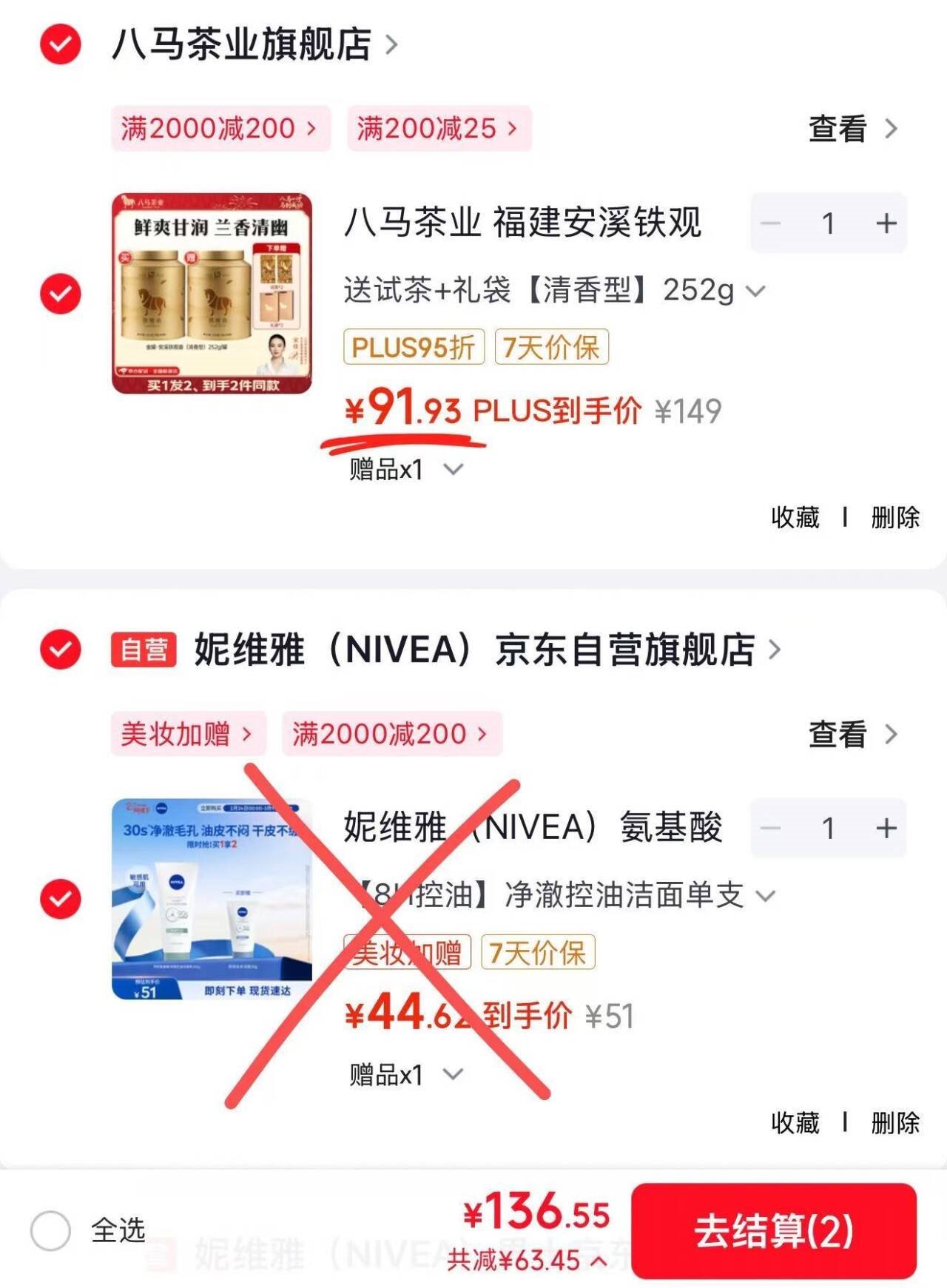This screenshot has height=1288, width=947.
Task: Save the 八马茶业 tea to favorites
Action: [795, 517]
